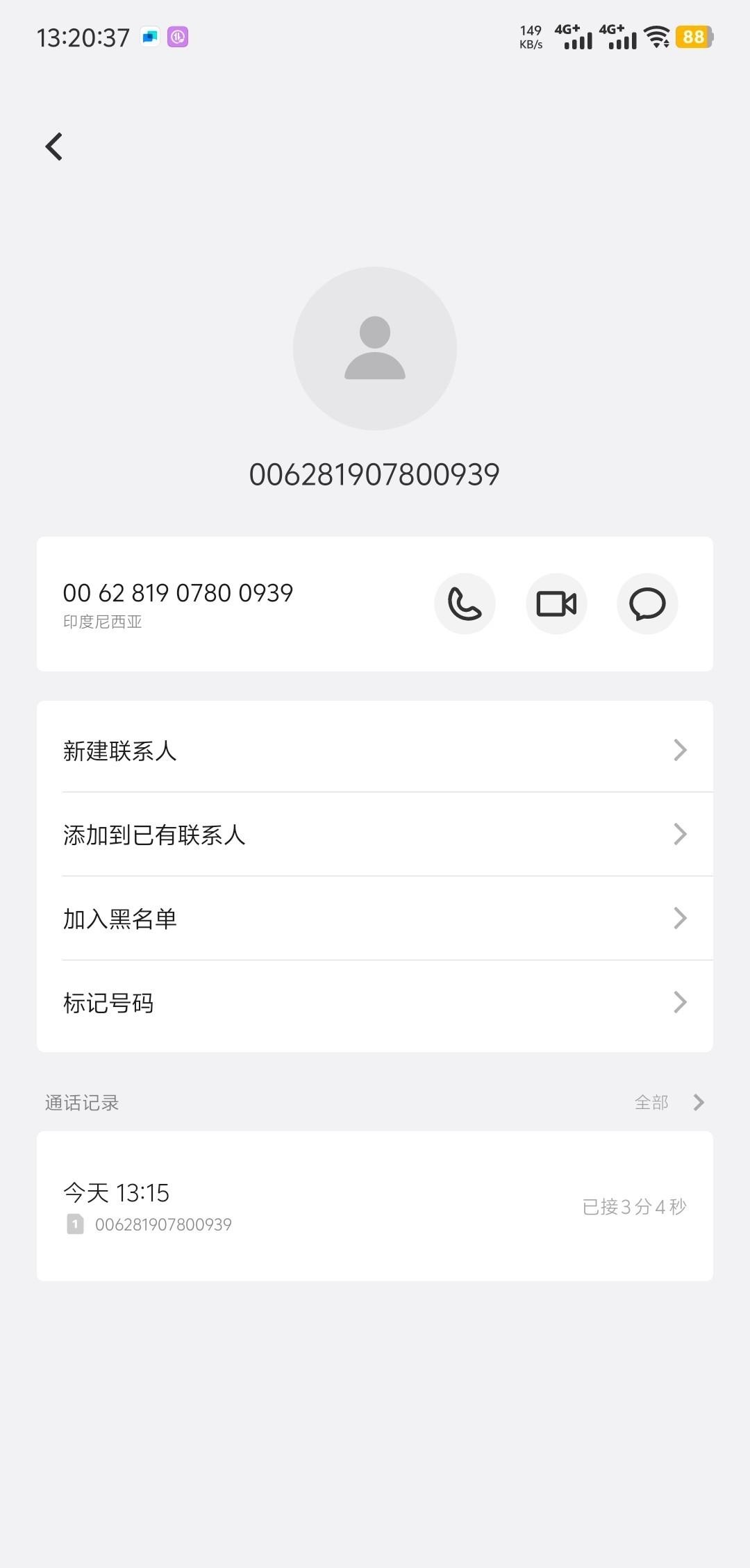Open 新建联系人 to create a contact
Viewport: 750px width, 1568px height.
(x=375, y=750)
